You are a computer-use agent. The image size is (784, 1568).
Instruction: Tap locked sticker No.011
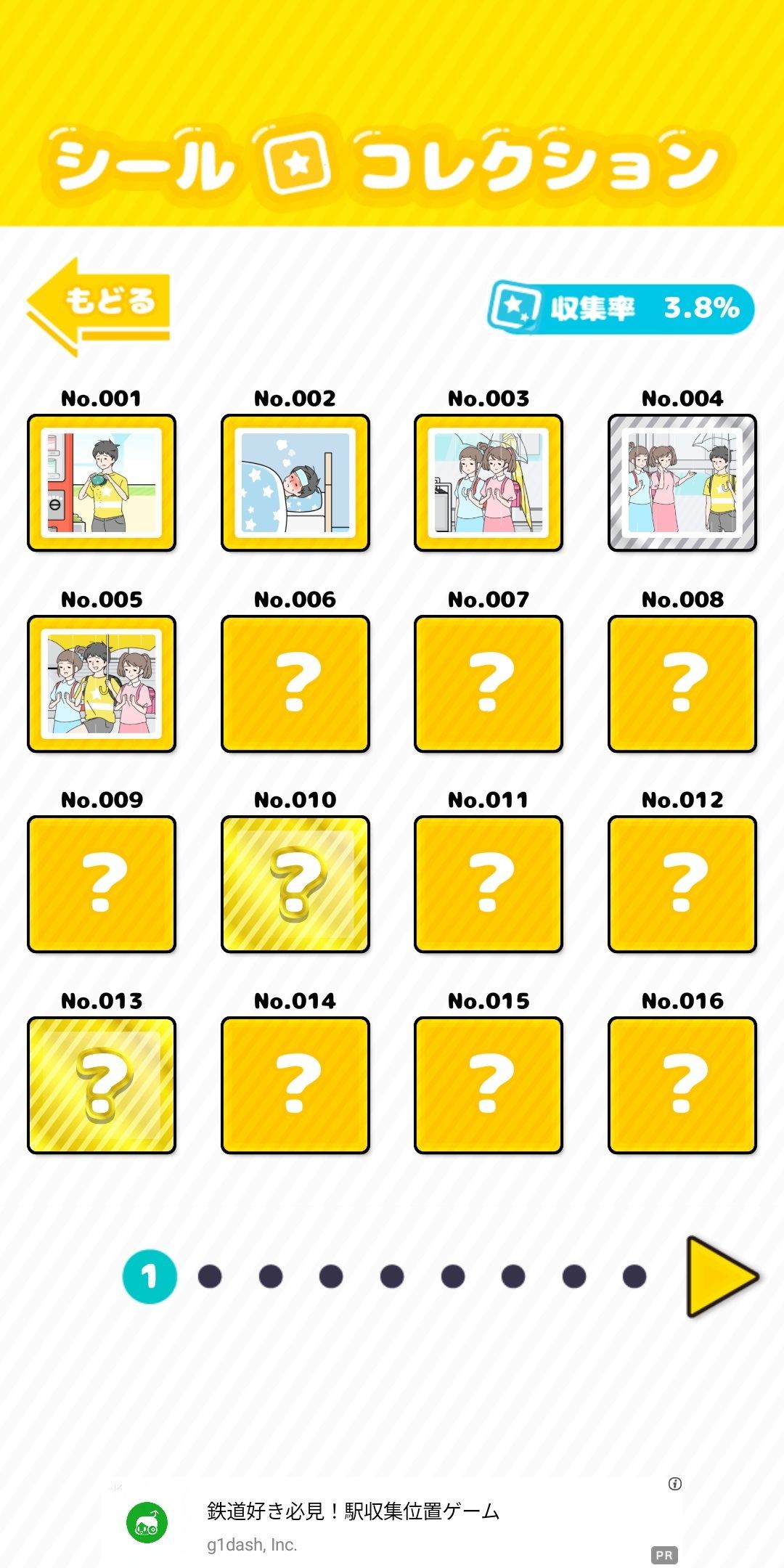point(489,884)
